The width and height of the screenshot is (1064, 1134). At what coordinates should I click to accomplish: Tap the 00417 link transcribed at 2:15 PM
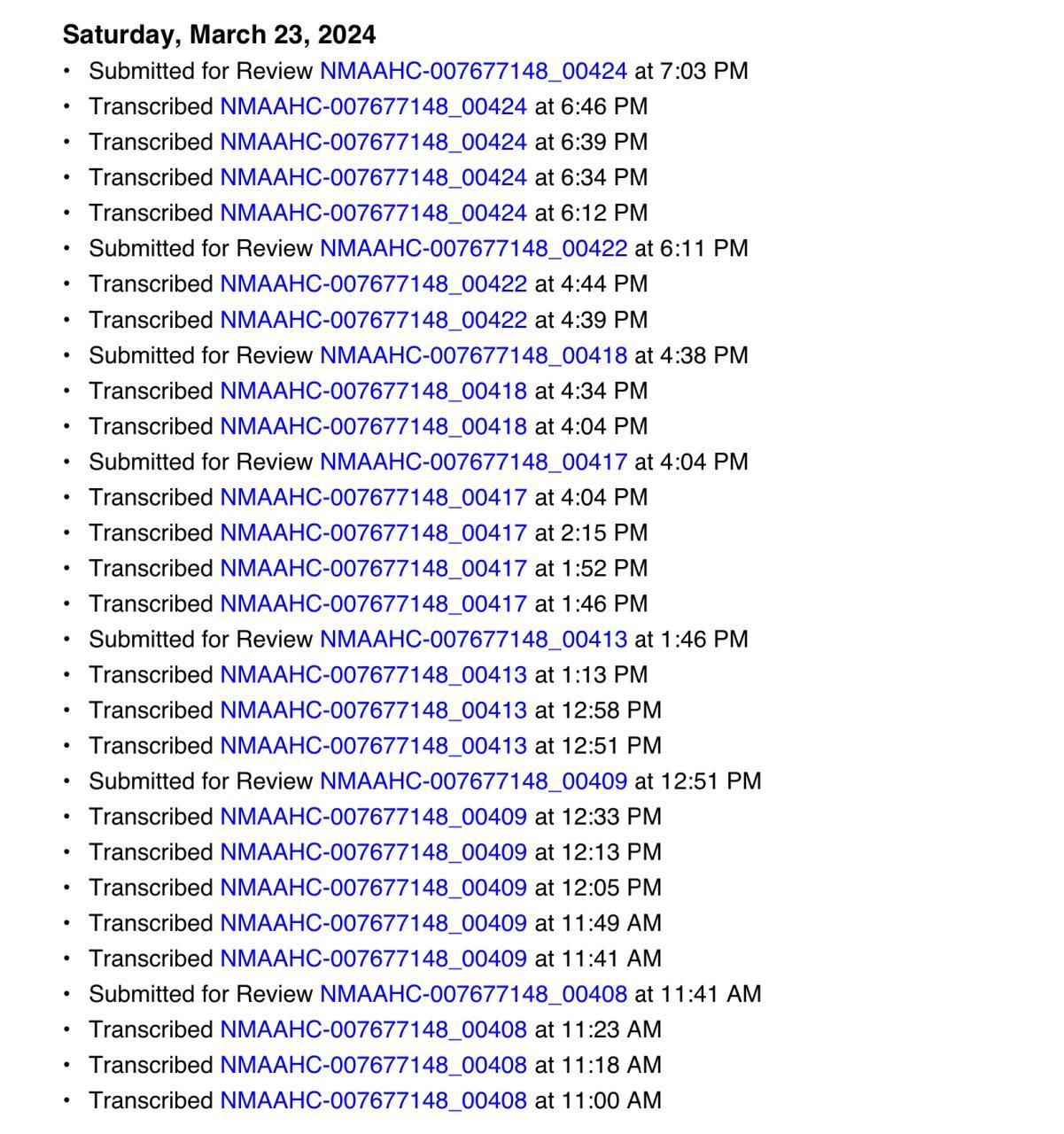(373, 532)
